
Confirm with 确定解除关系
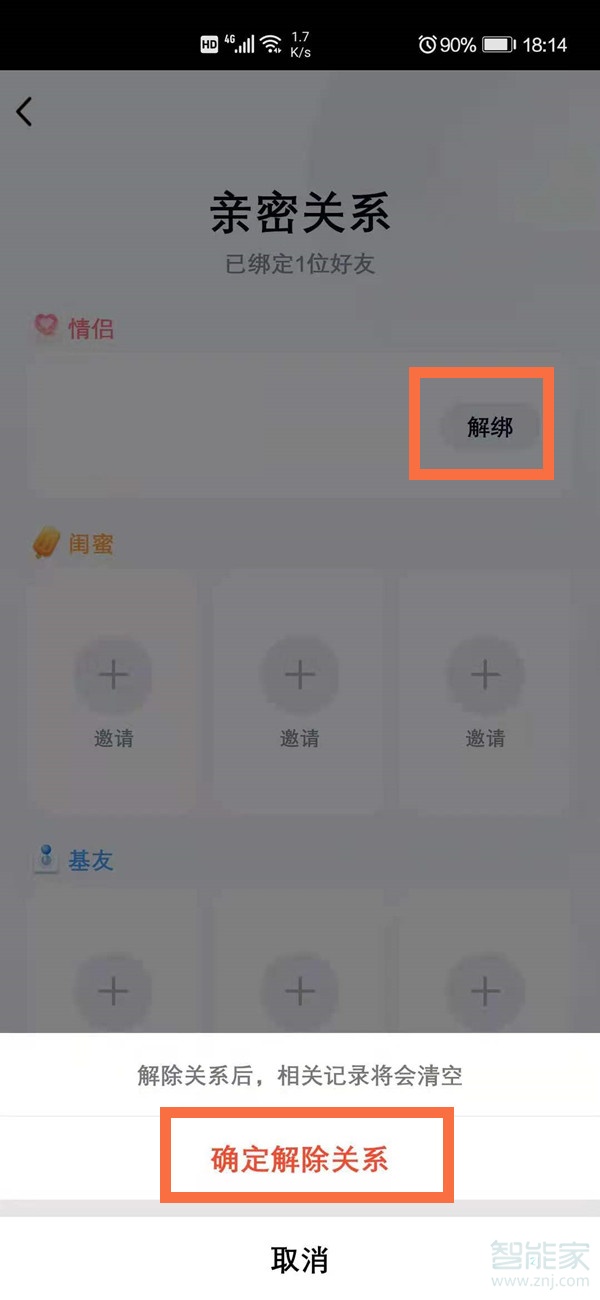click(x=300, y=1159)
